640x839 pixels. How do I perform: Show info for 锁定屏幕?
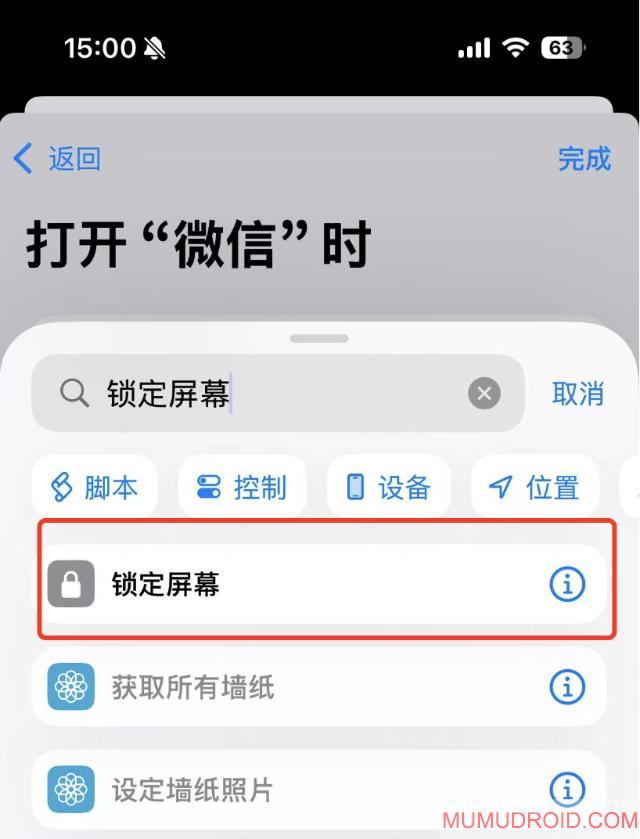tap(567, 585)
